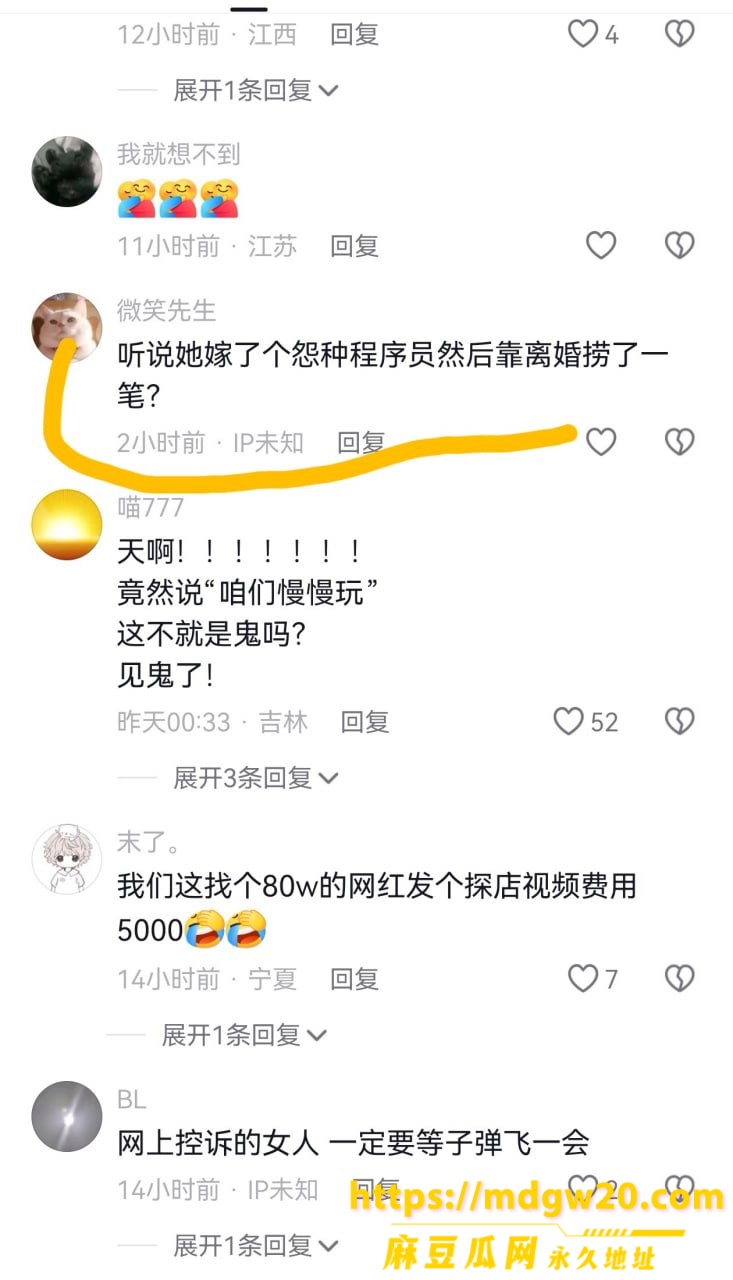Dislike 喵777's comment
Screen dimensions: 733x1280
679,721
